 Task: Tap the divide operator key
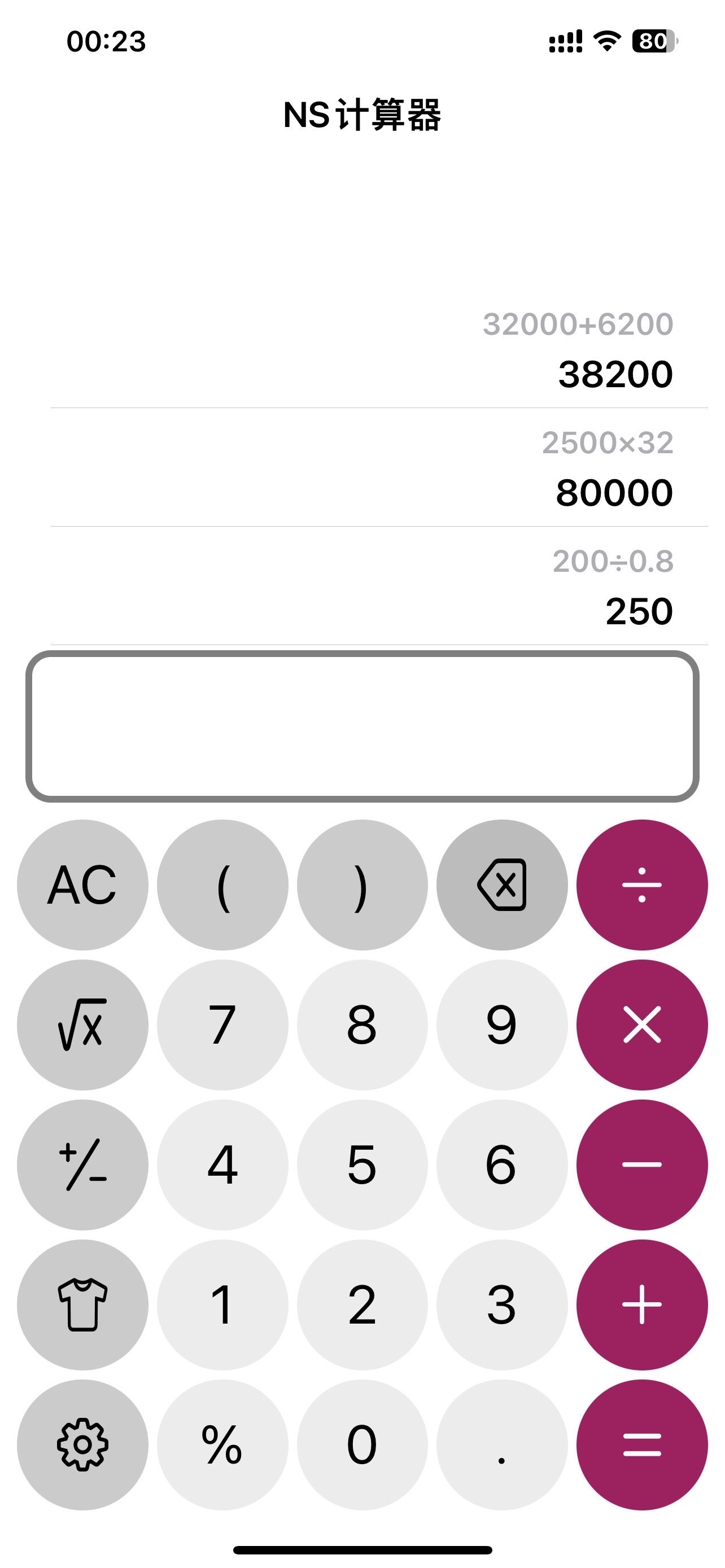(x=642, y=884)
